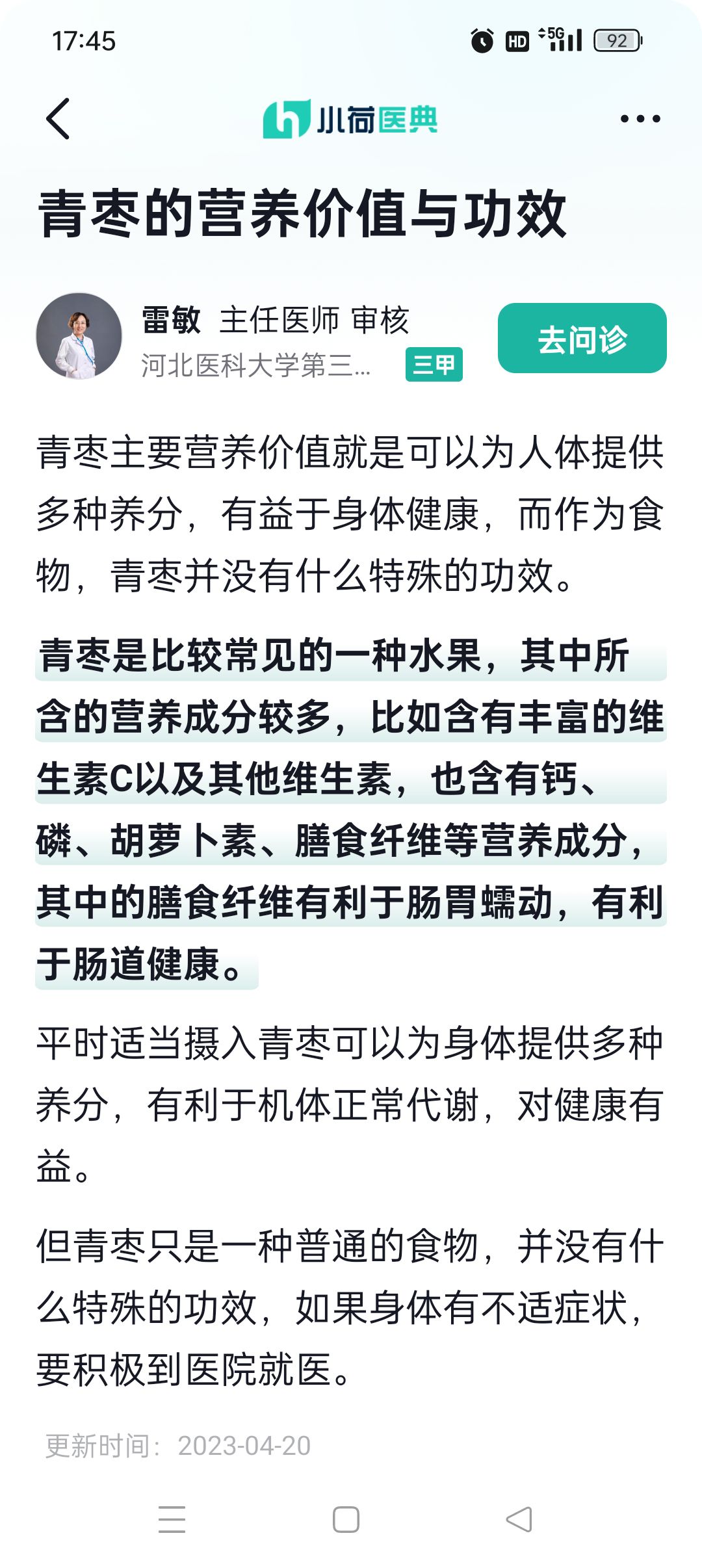Open system recent apps menu
This screenshot has width=702, height=1568.
(172, 1519)
